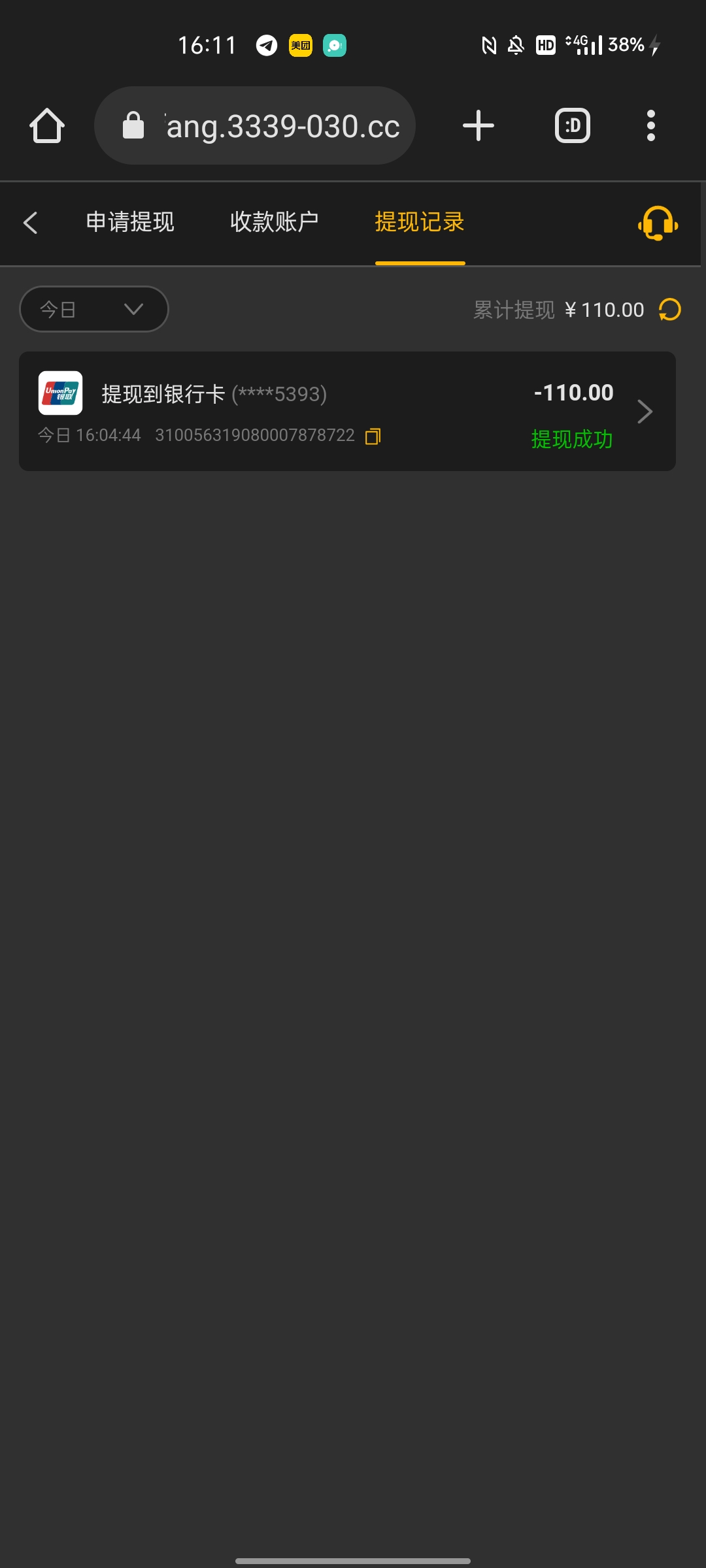The image size is (706, 1568).
Task: Tap the URL address bar
Action: click(x=255, y=125)
